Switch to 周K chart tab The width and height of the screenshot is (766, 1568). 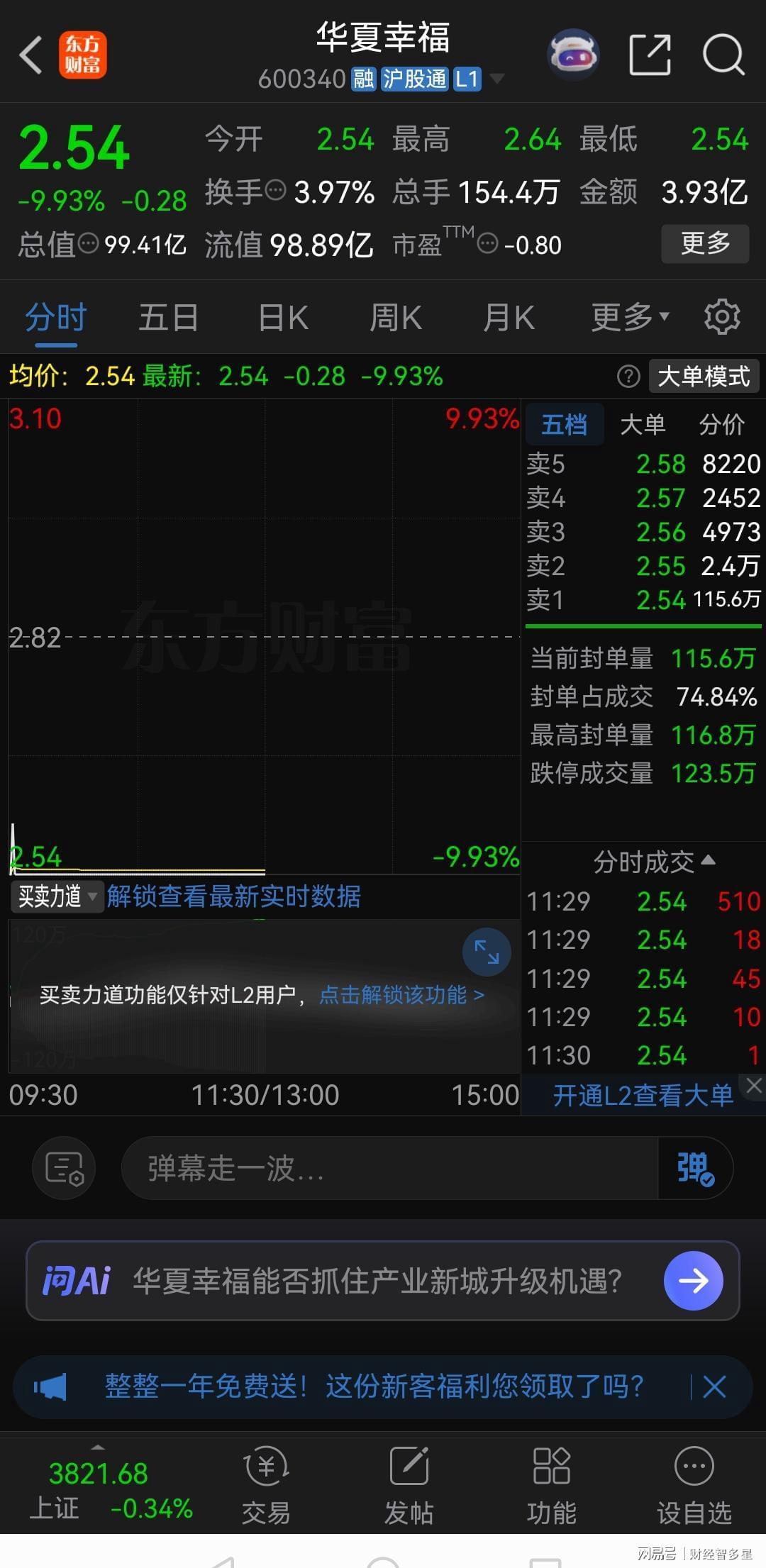(396, 317)
